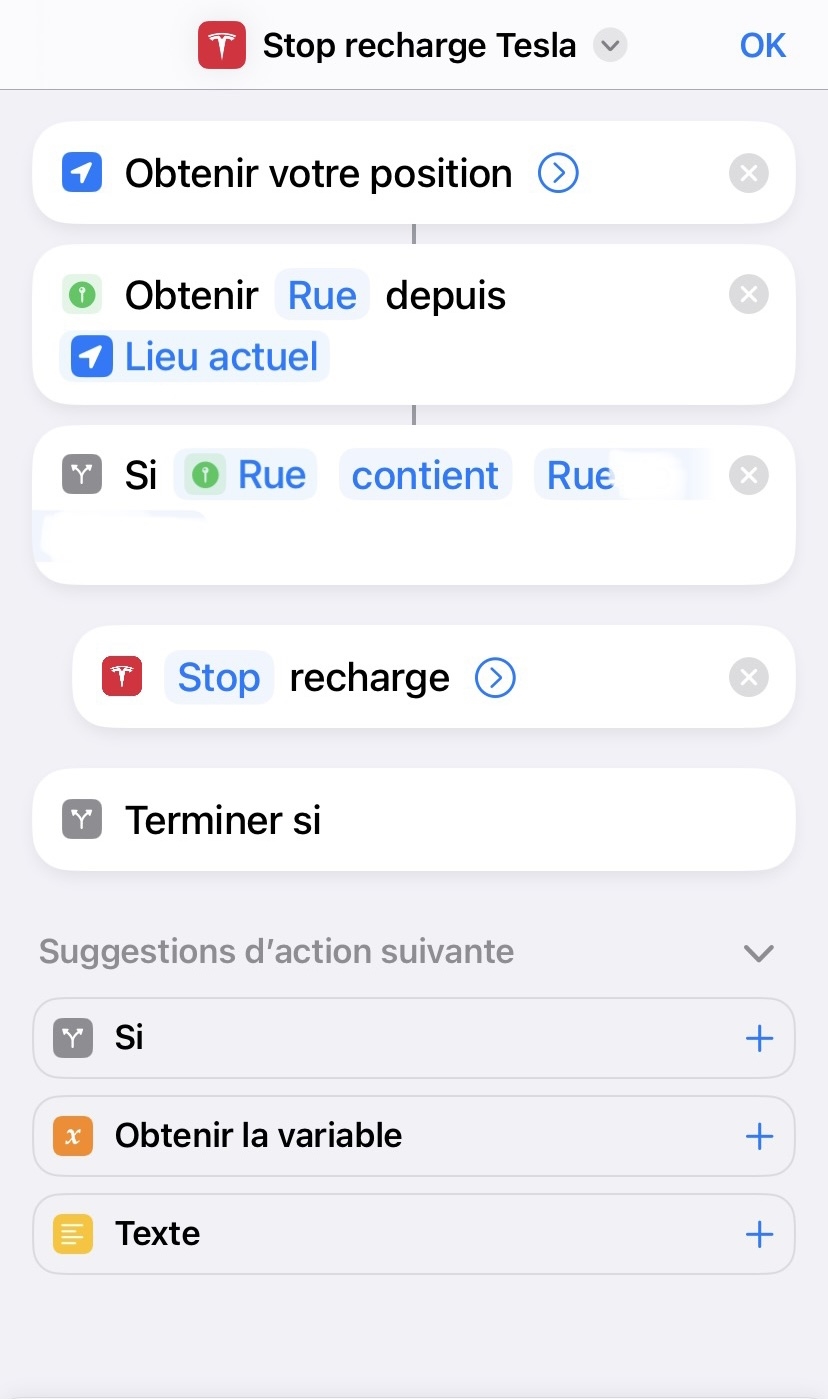The width and height of the screenshot is (828, 1399).
Task: Tap OK to finish editing the shortcut
Action: point(762,46)
